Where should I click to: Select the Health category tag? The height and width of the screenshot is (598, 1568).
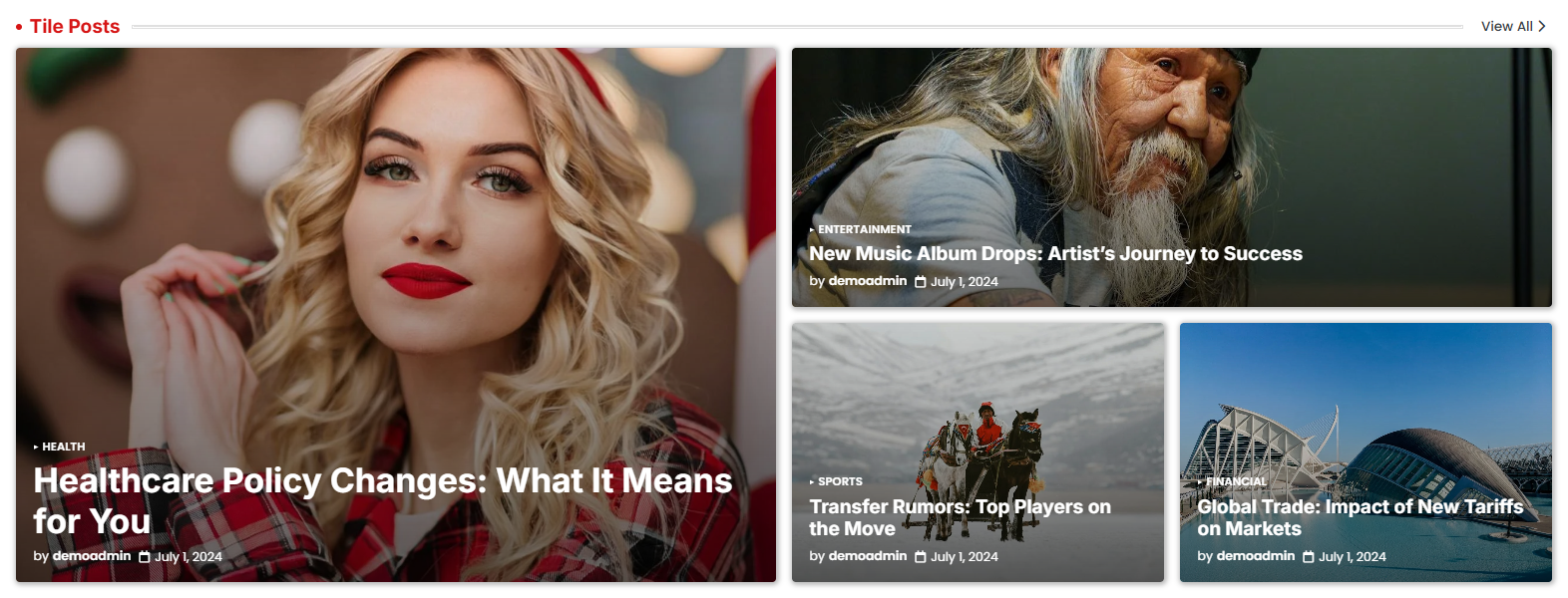tap(63, 447)
